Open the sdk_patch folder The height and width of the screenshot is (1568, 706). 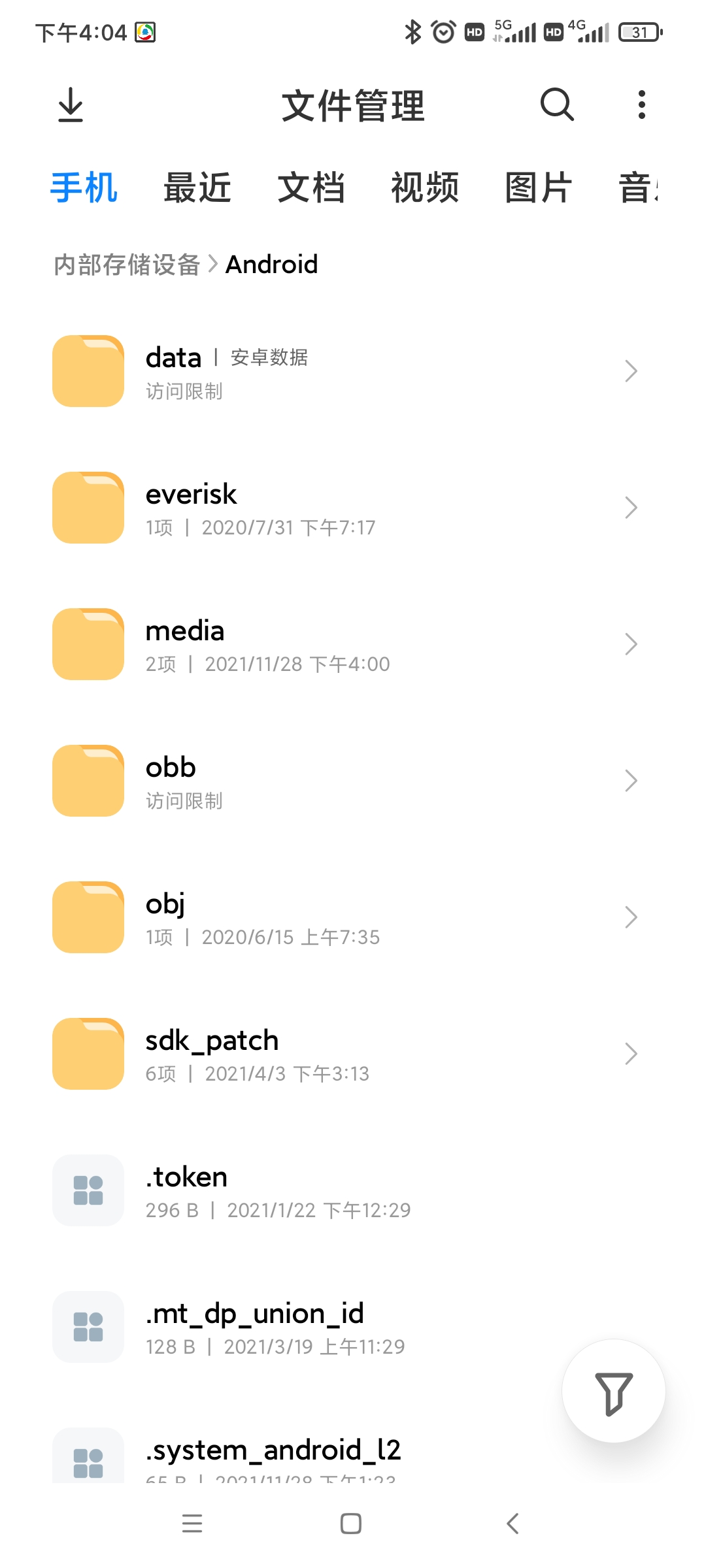click(353, 1054)
